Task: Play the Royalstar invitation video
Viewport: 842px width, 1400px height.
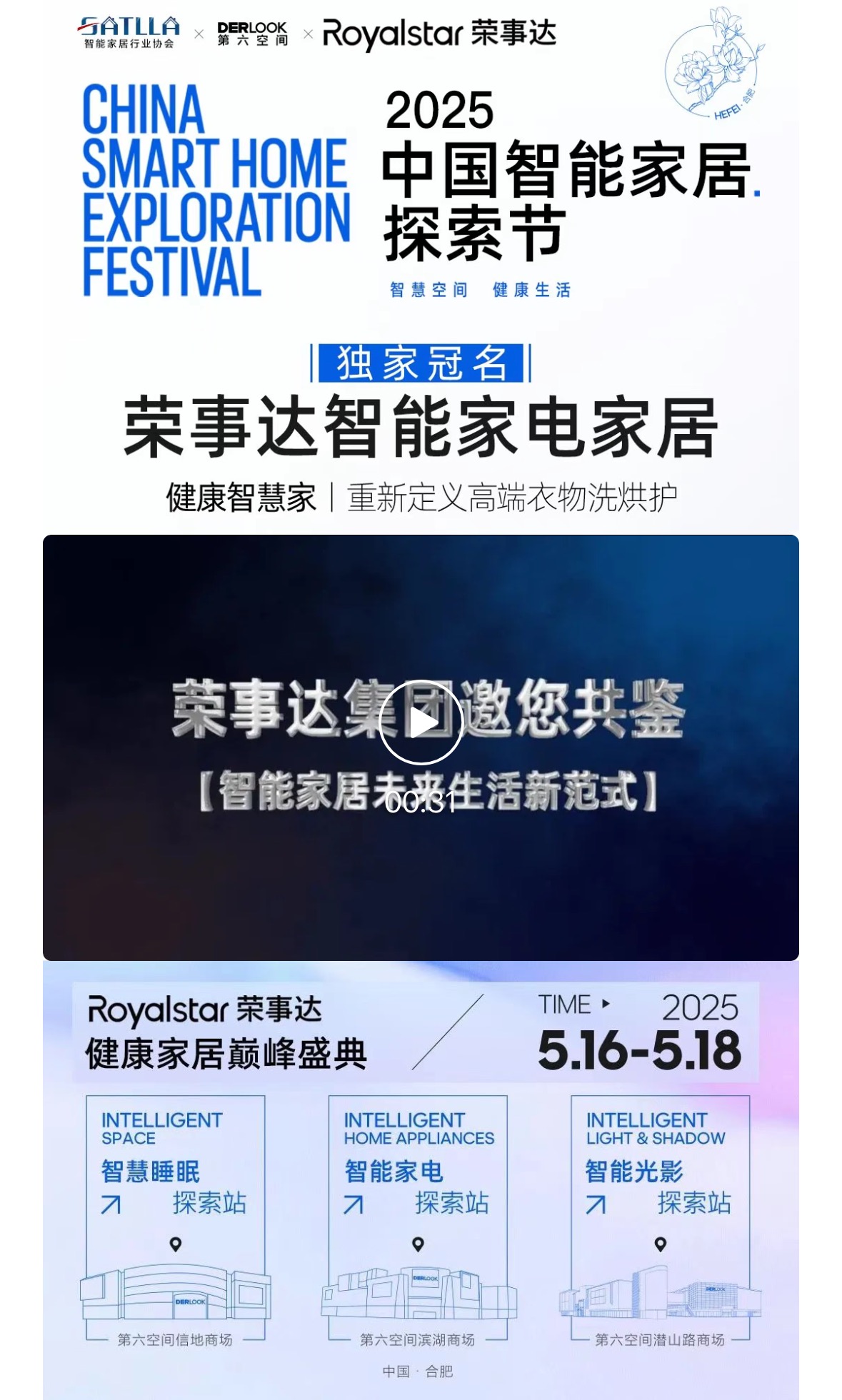Action: click(421, 722)
